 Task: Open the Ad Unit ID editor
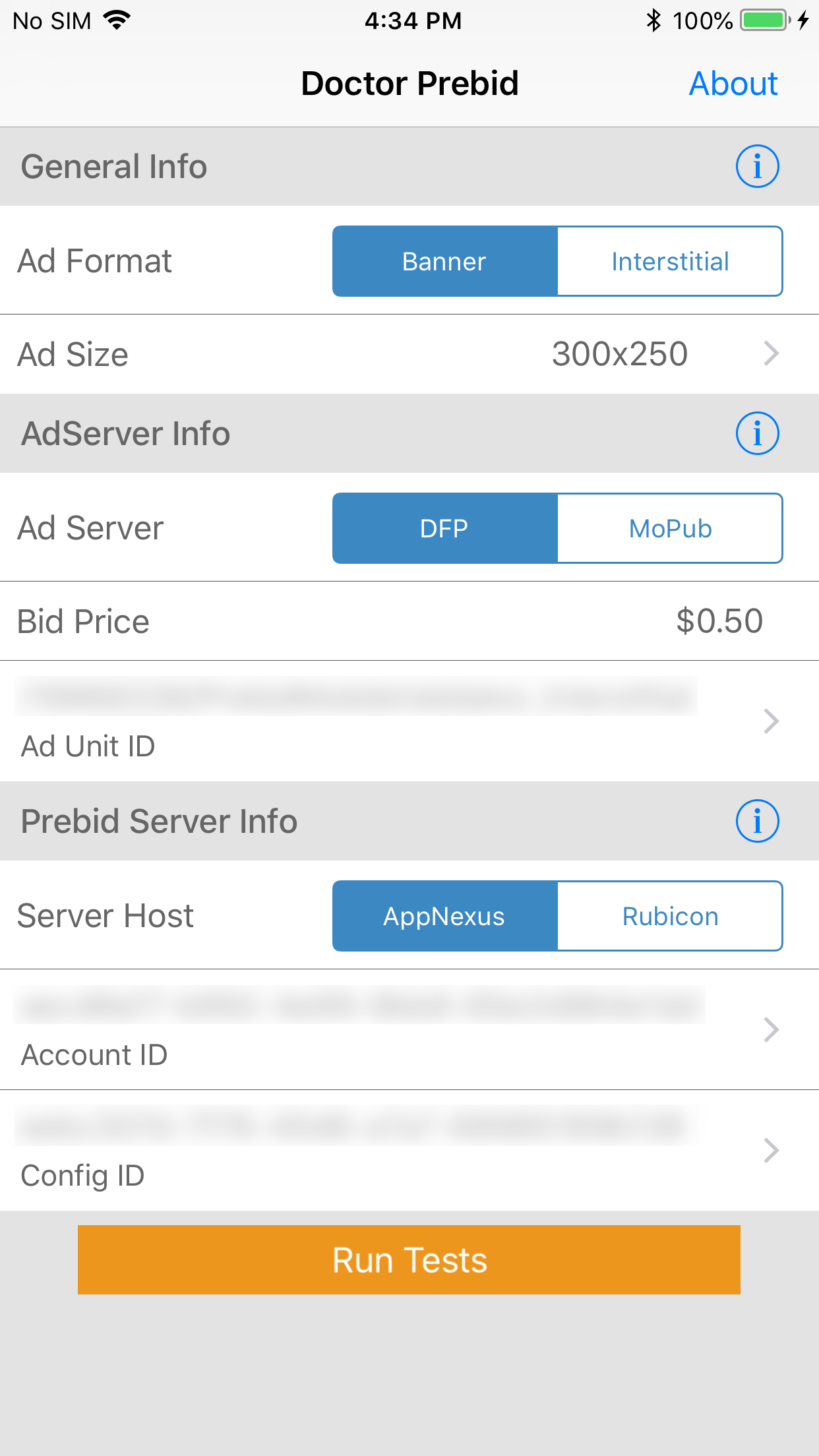point(409,721)
